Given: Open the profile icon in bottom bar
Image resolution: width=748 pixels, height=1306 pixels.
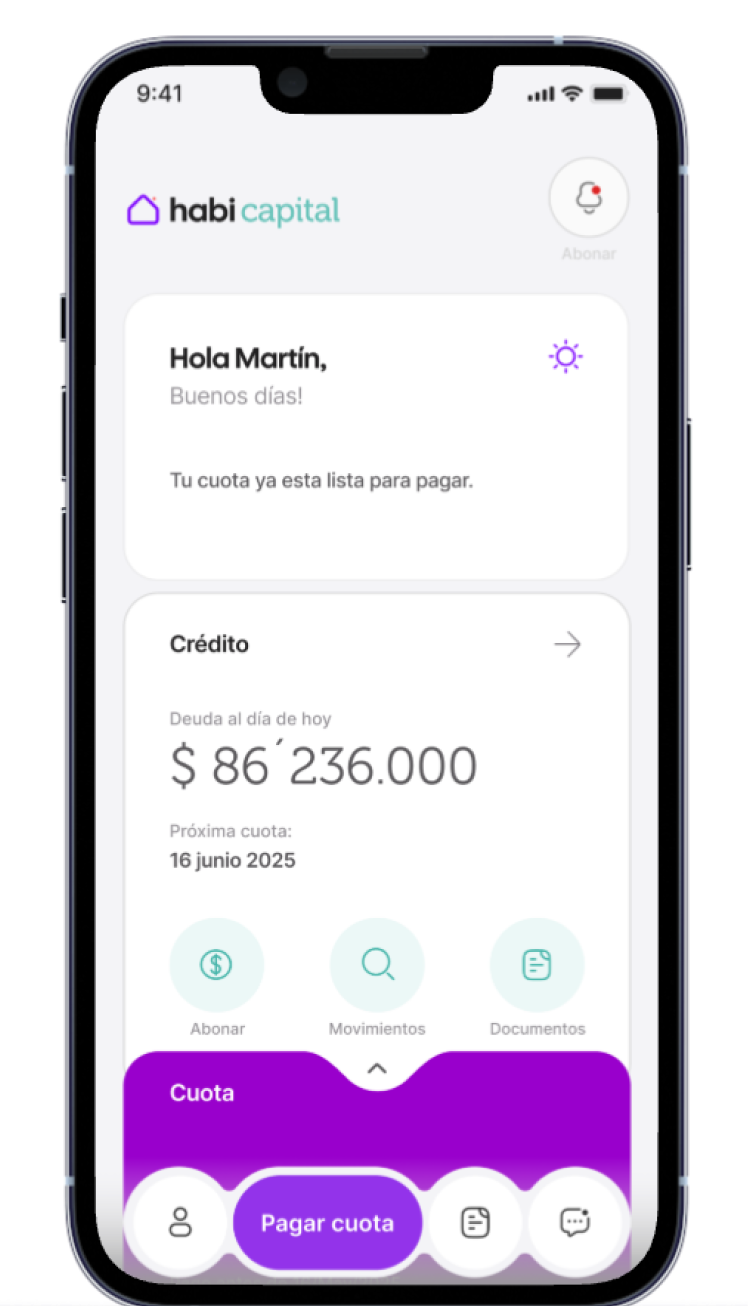Looking at the screenshot, I should pyautogui.click(x=180, y=1222).
